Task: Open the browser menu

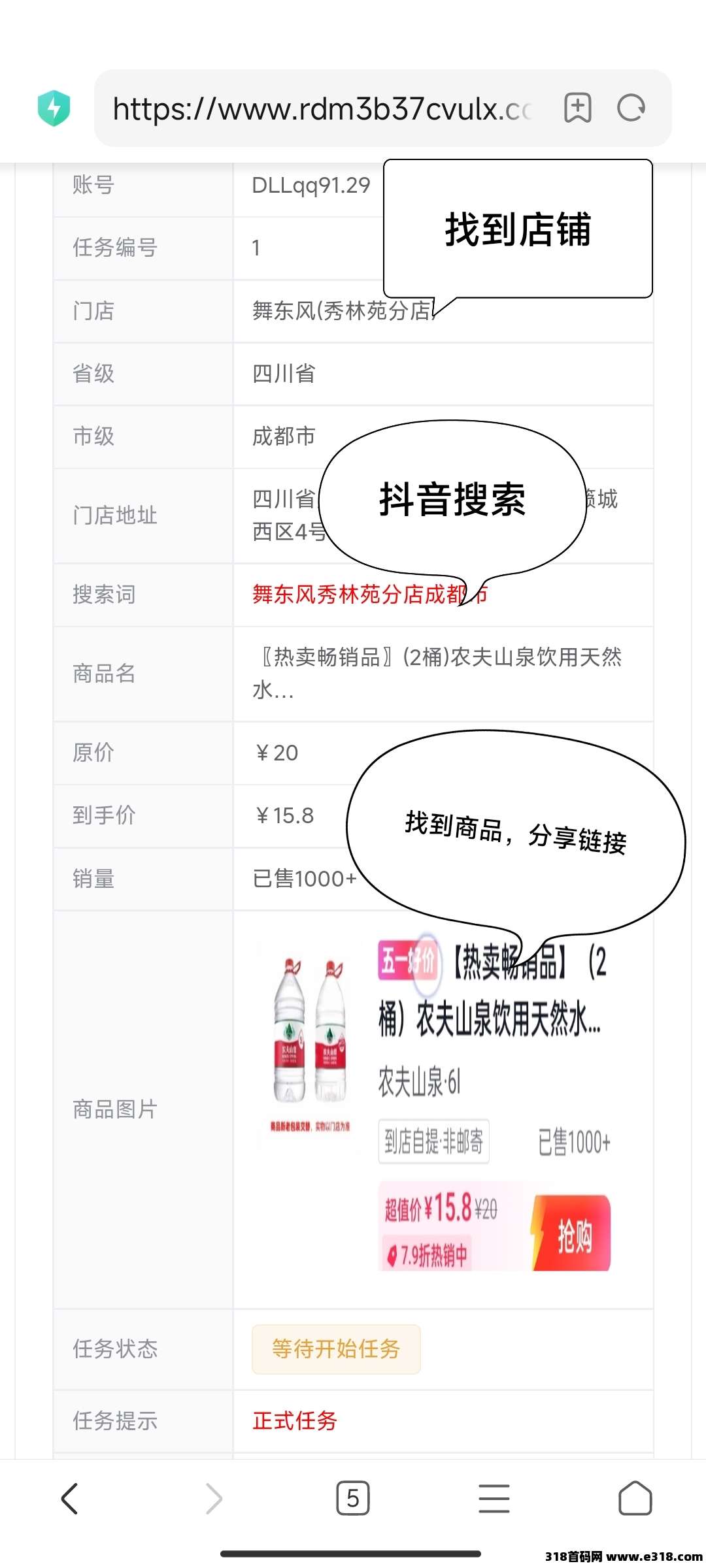Action: pyautogui.click(x=494, y=1498)
